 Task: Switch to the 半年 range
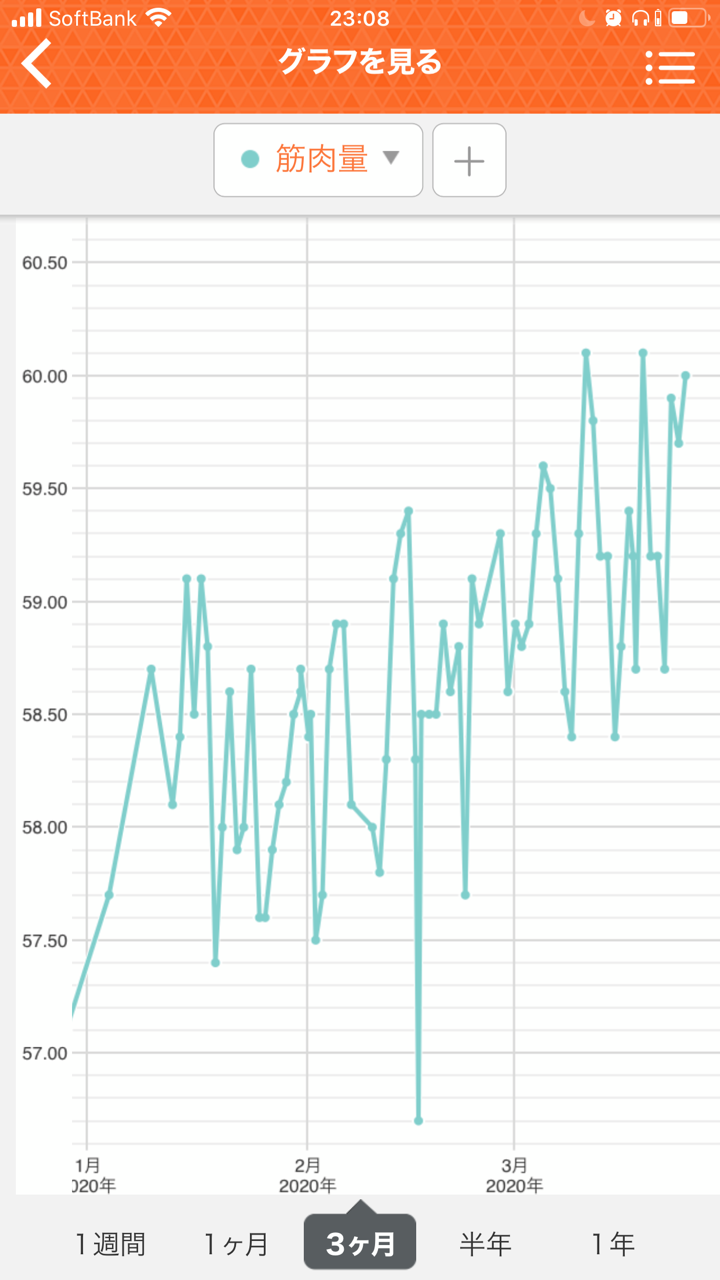tap(486, 1244)
